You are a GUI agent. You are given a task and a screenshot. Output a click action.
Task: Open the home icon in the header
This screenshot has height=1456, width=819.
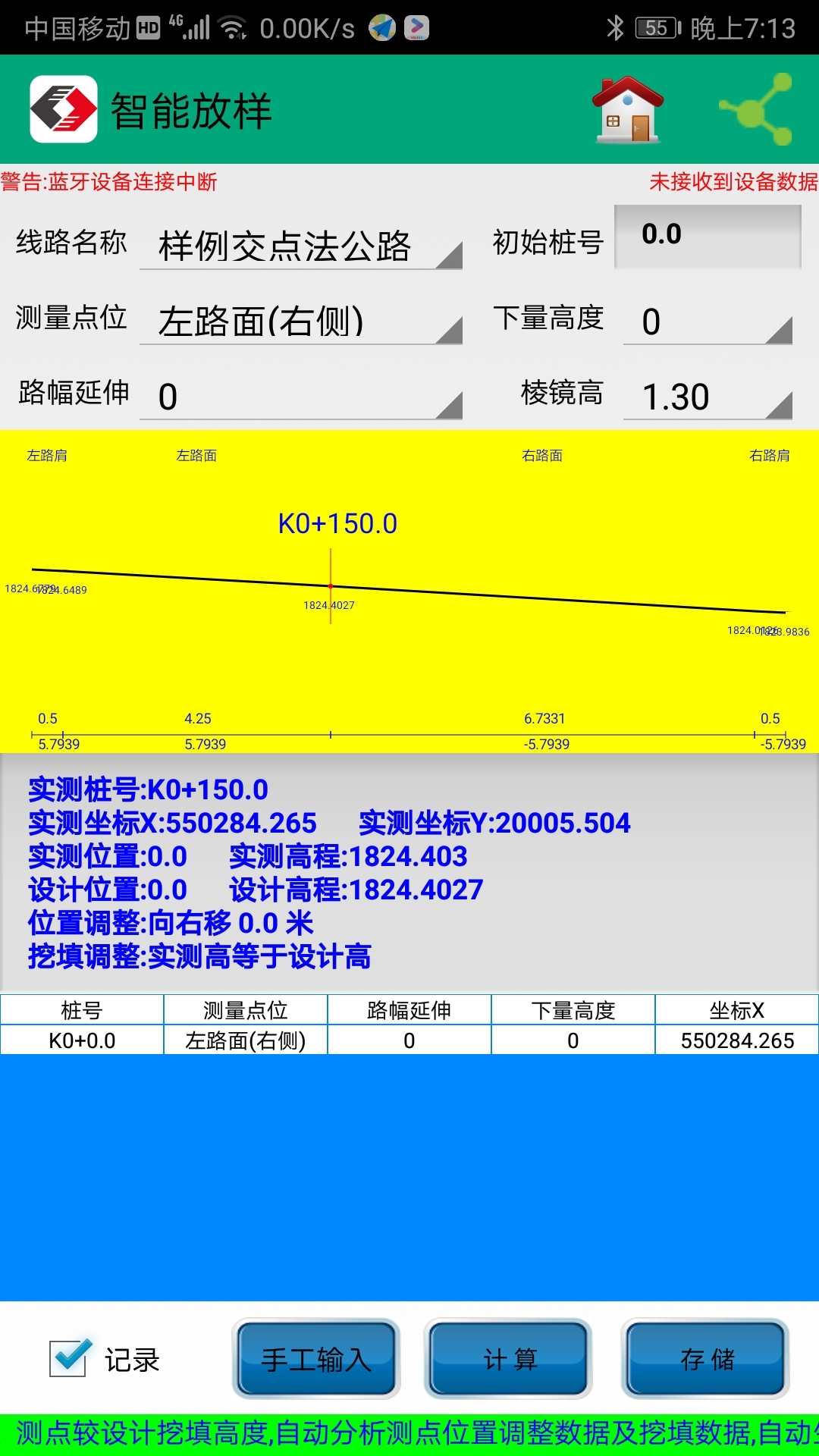pos(628,110)
